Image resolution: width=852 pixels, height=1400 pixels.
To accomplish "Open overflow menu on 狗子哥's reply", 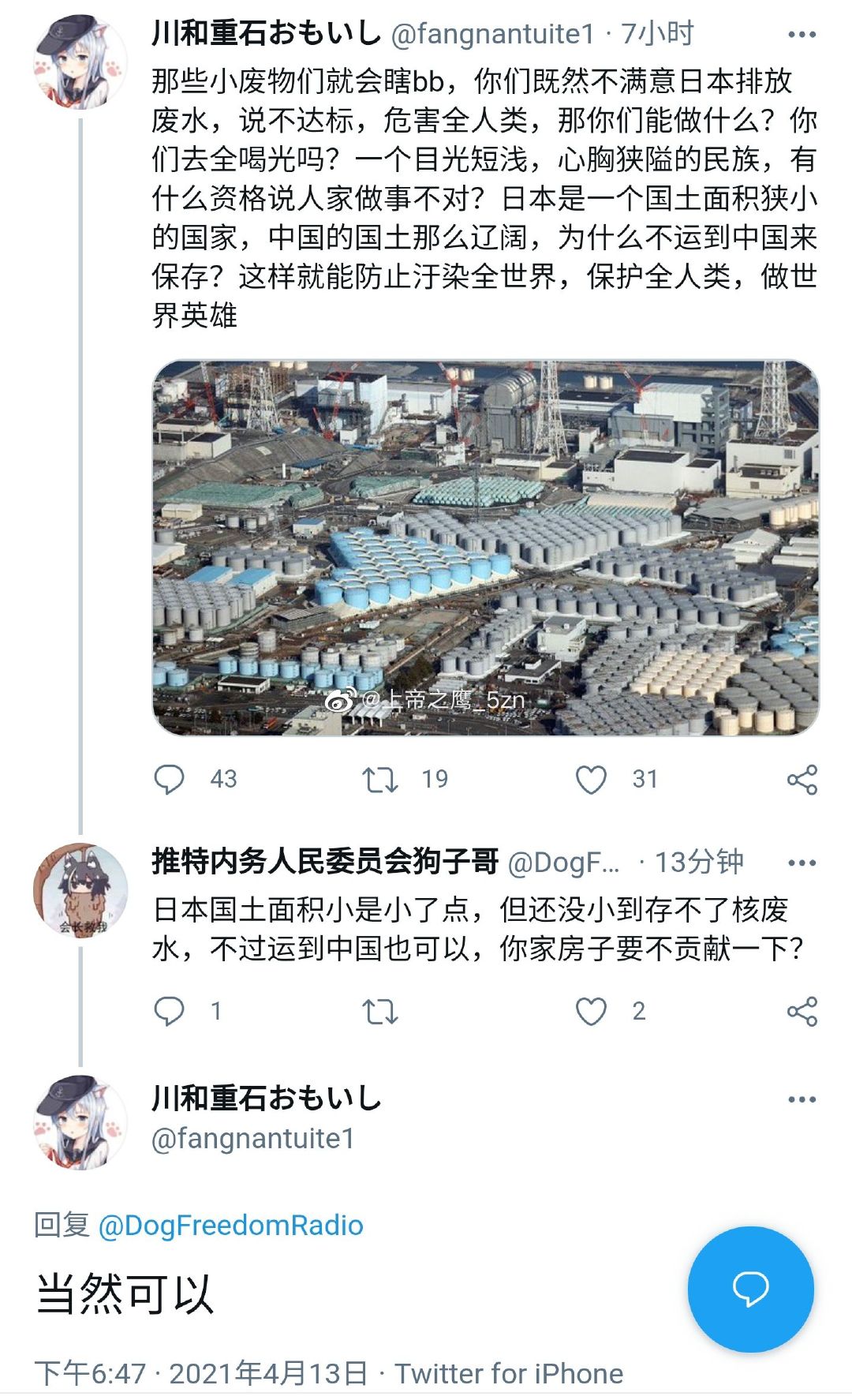I will pos(802,863).
